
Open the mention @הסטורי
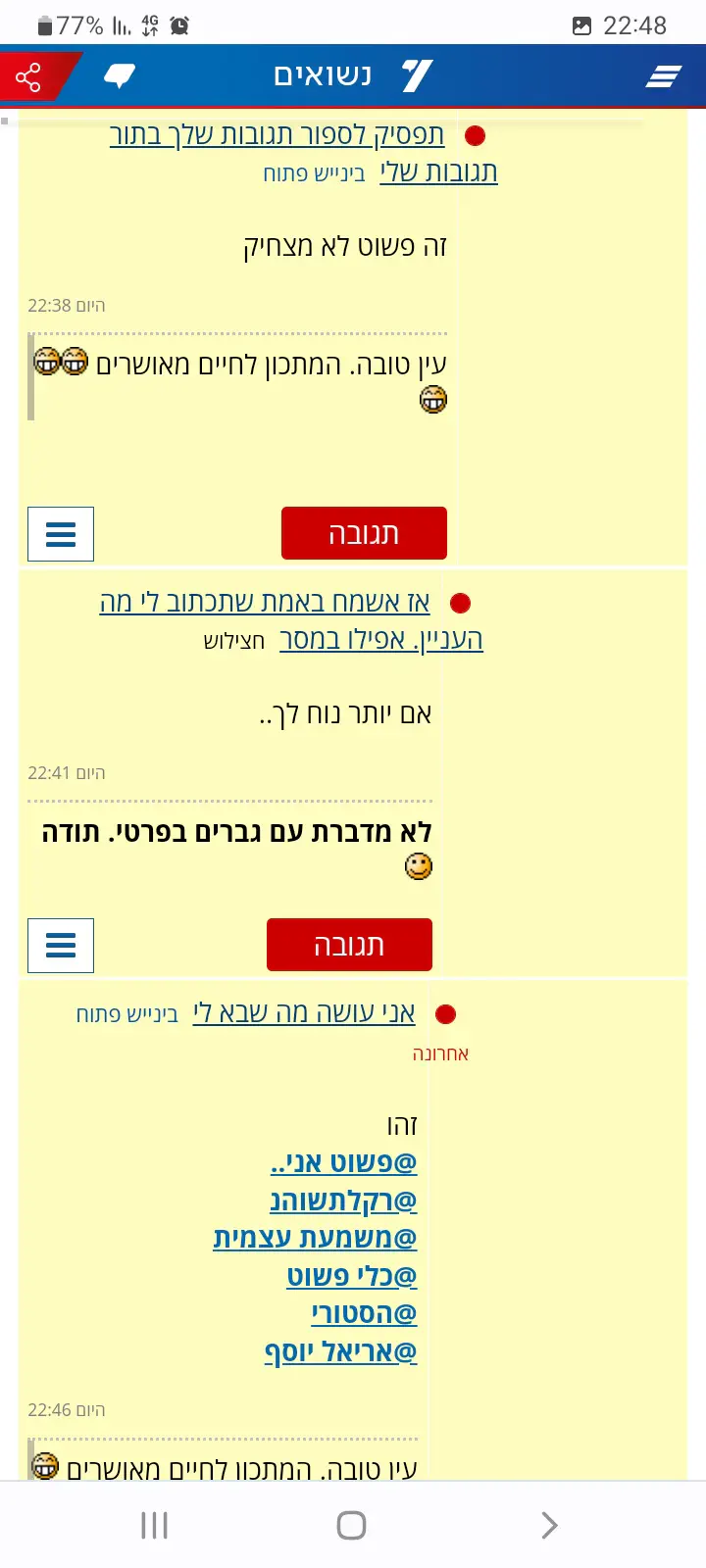click(365, 1313)
